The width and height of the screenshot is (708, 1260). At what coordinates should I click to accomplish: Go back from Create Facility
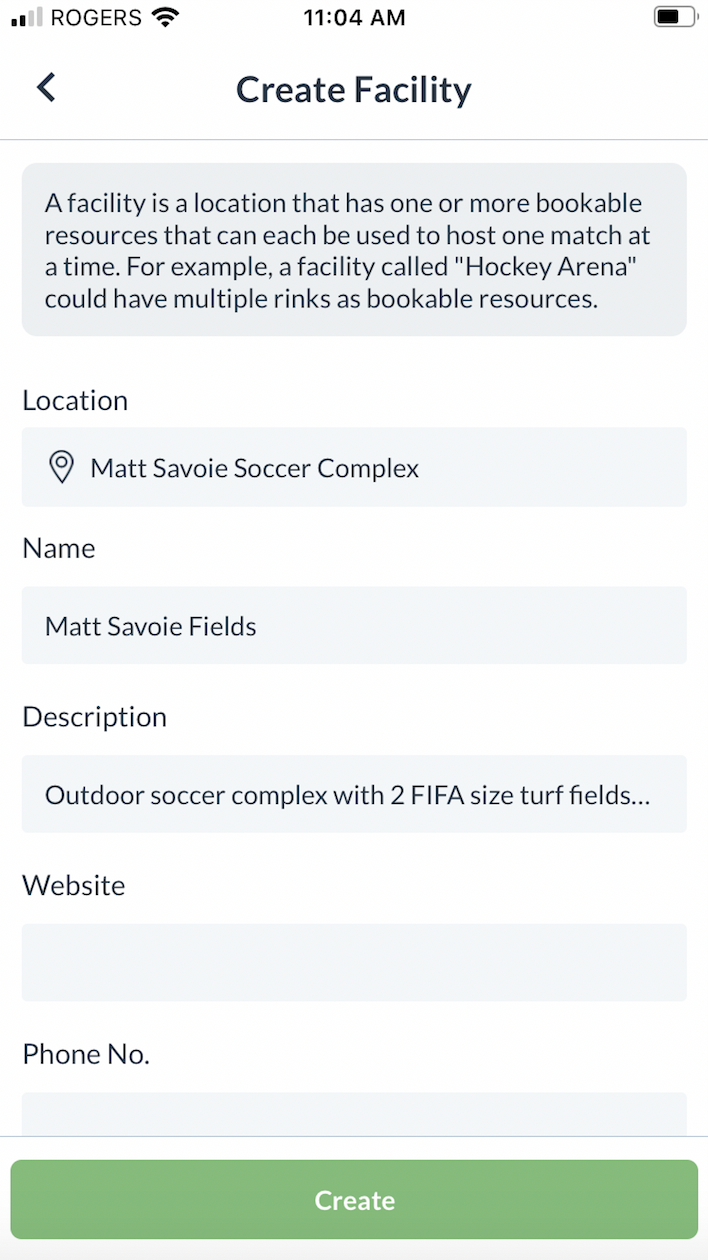click(46, 88)
